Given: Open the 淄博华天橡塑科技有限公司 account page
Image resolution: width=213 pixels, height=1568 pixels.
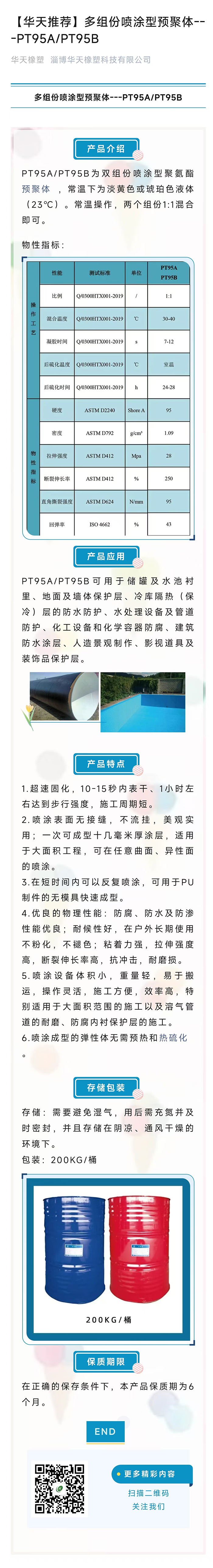Looking at the screenshot, I should coord(100,60).
